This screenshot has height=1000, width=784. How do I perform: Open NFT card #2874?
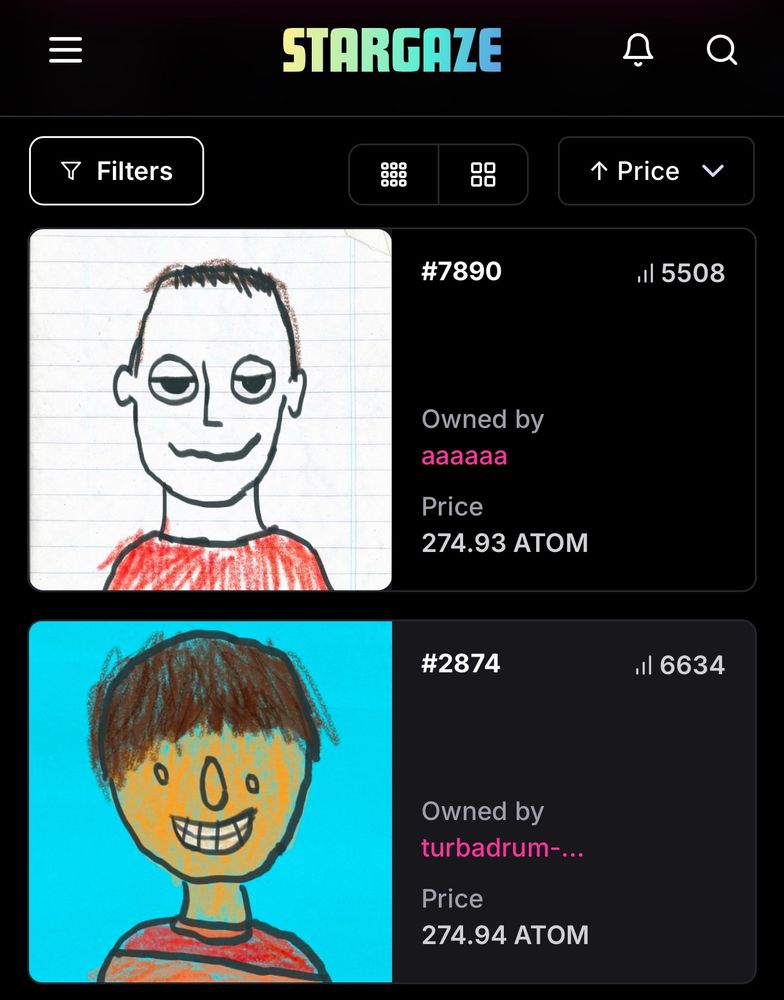pos(211,802)
